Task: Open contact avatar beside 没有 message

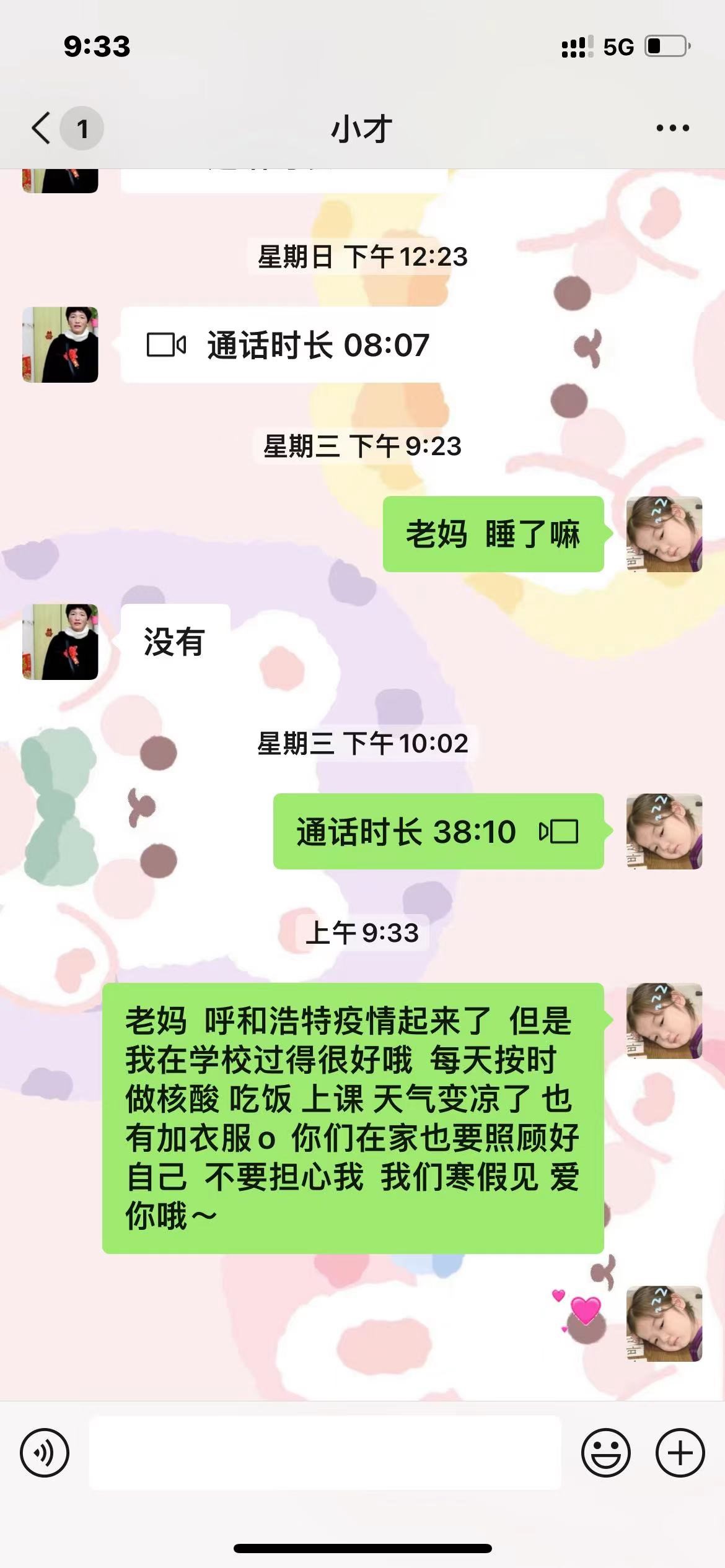Action: pyautogui.click(x=60, y=642)
